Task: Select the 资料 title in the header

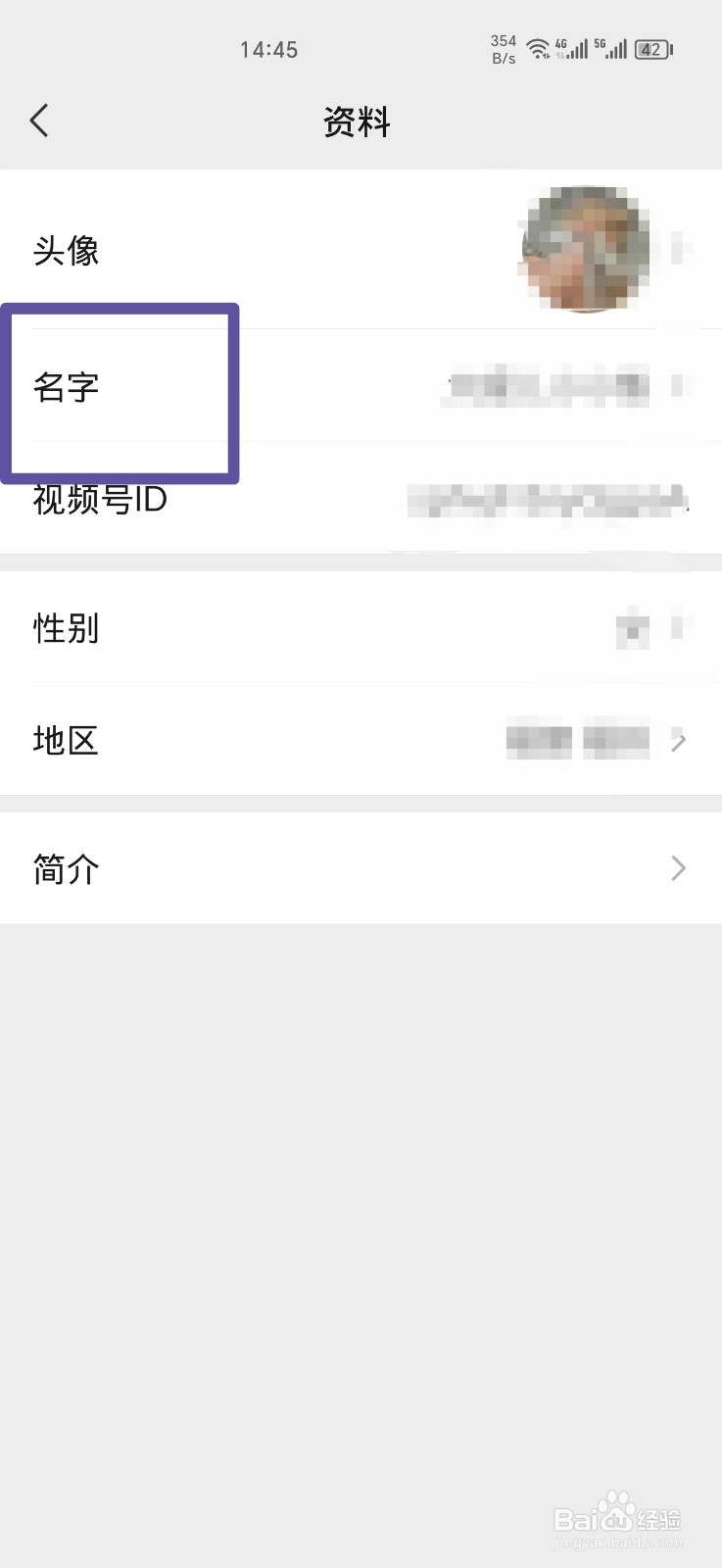Action: click(x=357, y=122)
